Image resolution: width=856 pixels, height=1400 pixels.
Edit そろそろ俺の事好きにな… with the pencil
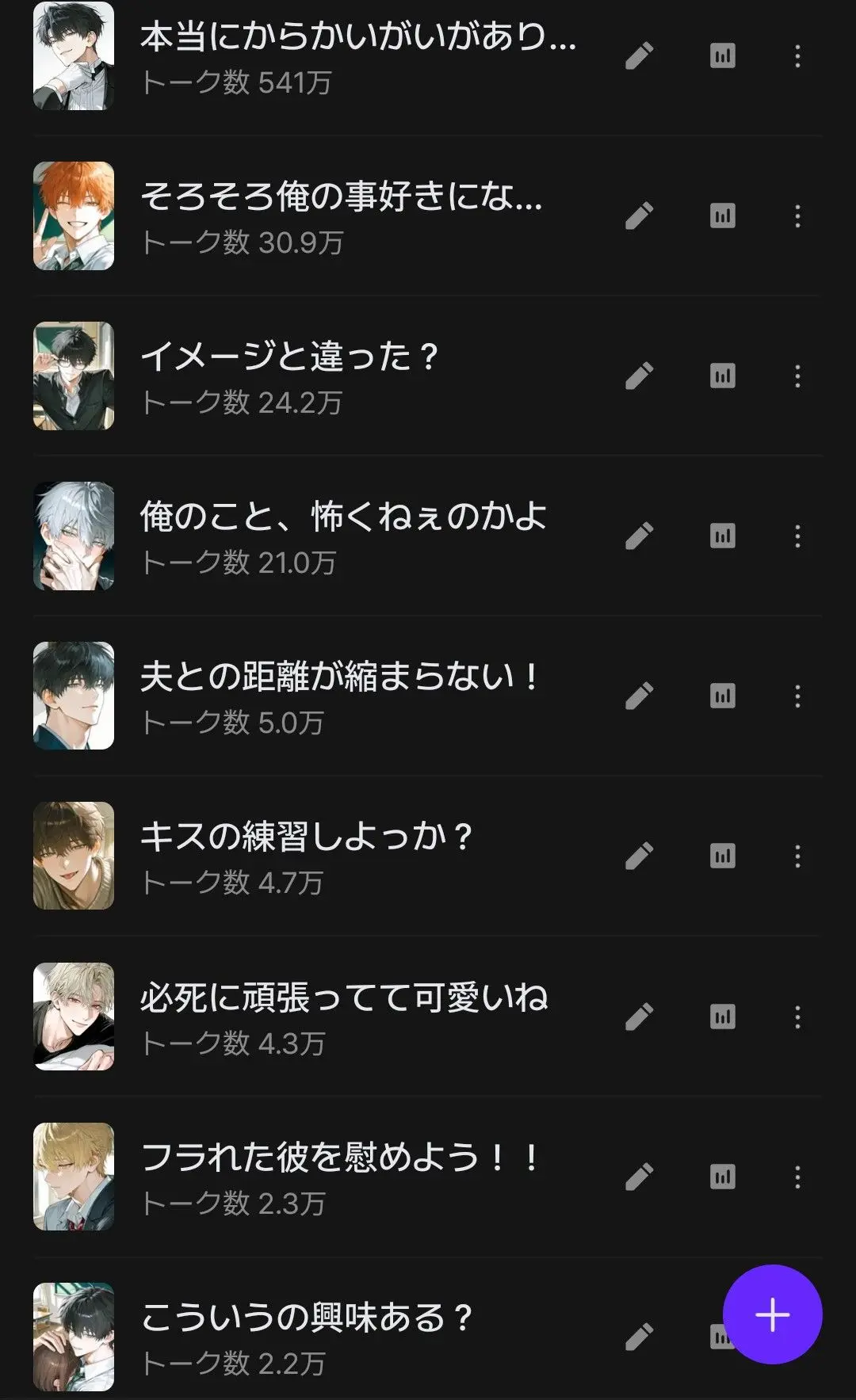click(x=639, y=216)
